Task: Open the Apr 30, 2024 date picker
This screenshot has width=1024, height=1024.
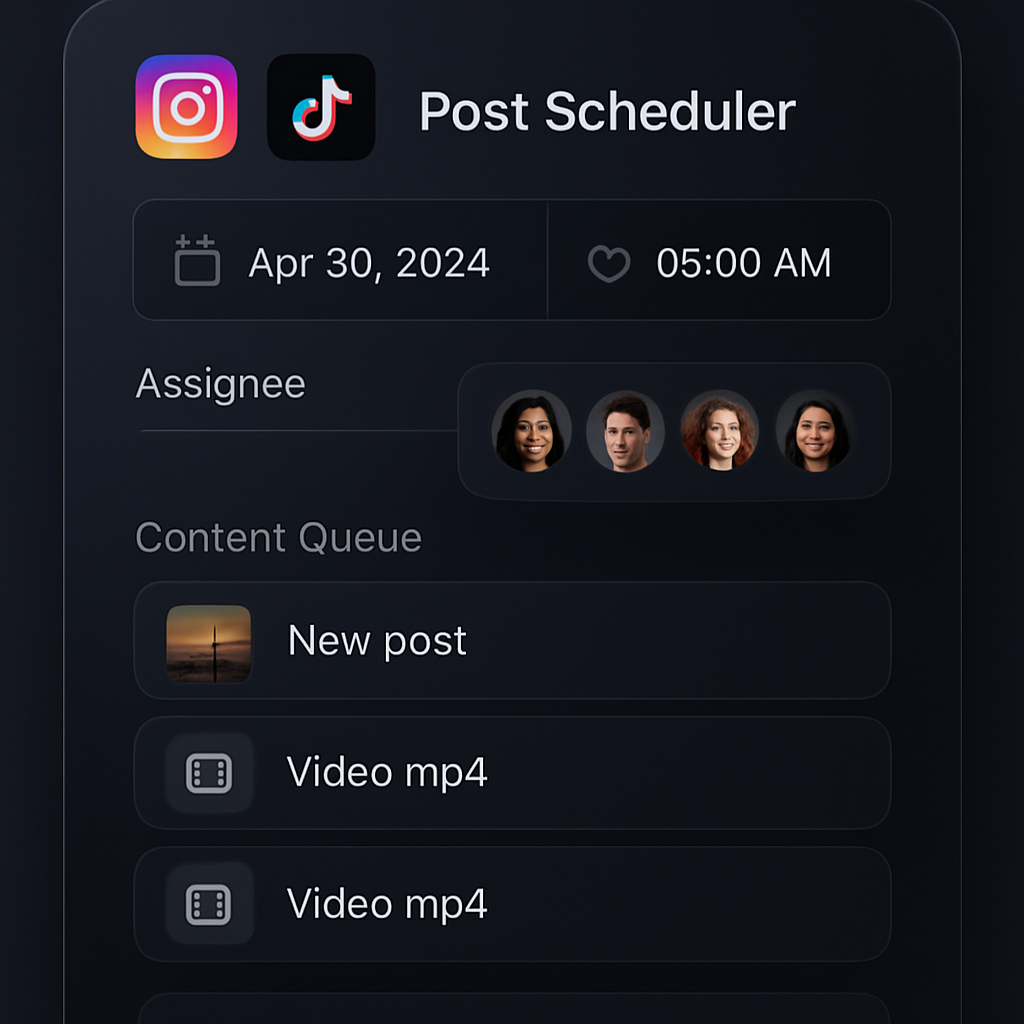Action: coord(340,262)
